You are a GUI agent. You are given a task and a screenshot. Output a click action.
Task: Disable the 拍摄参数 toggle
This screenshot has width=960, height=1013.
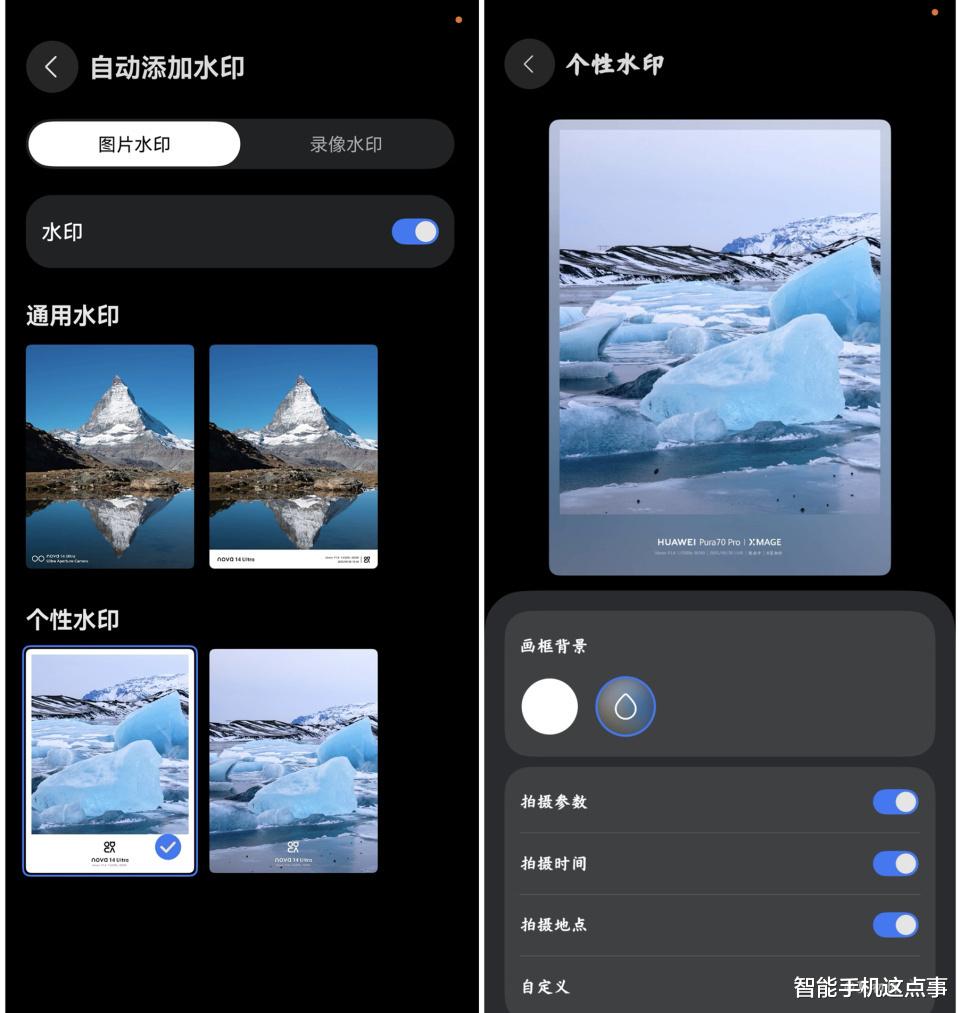pyautogui.click(x=895, y=802)
